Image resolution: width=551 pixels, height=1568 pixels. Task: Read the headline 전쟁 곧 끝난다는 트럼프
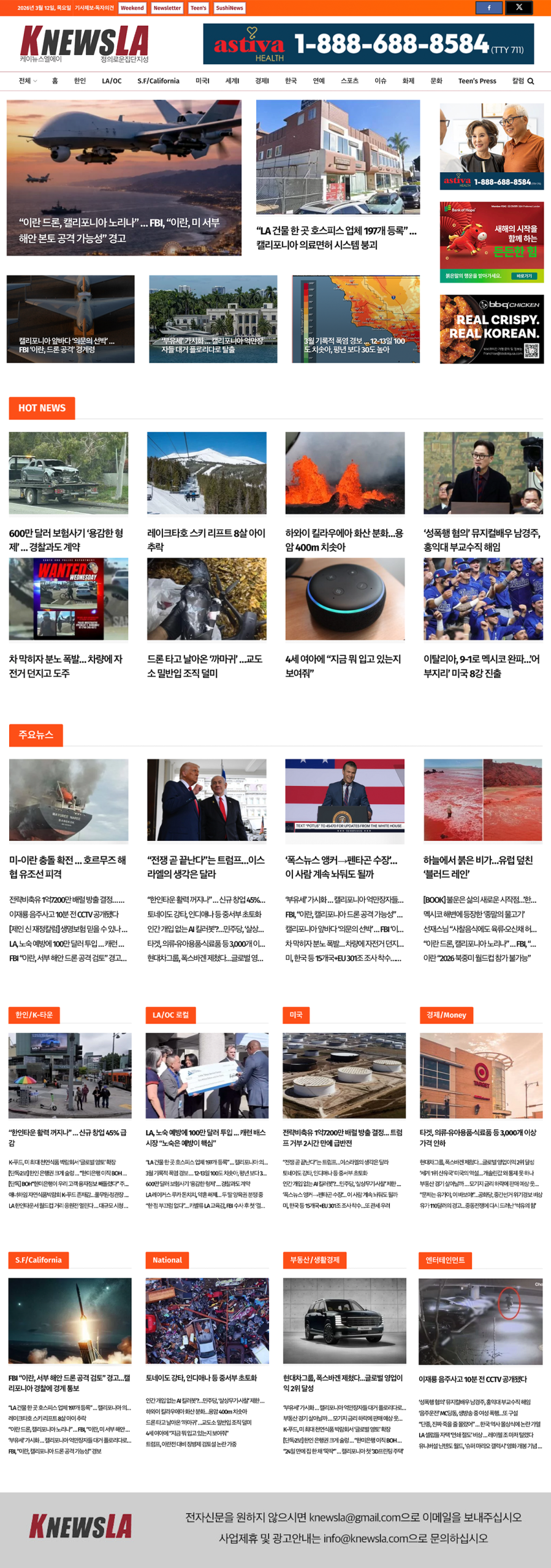(x=206, y=867)
